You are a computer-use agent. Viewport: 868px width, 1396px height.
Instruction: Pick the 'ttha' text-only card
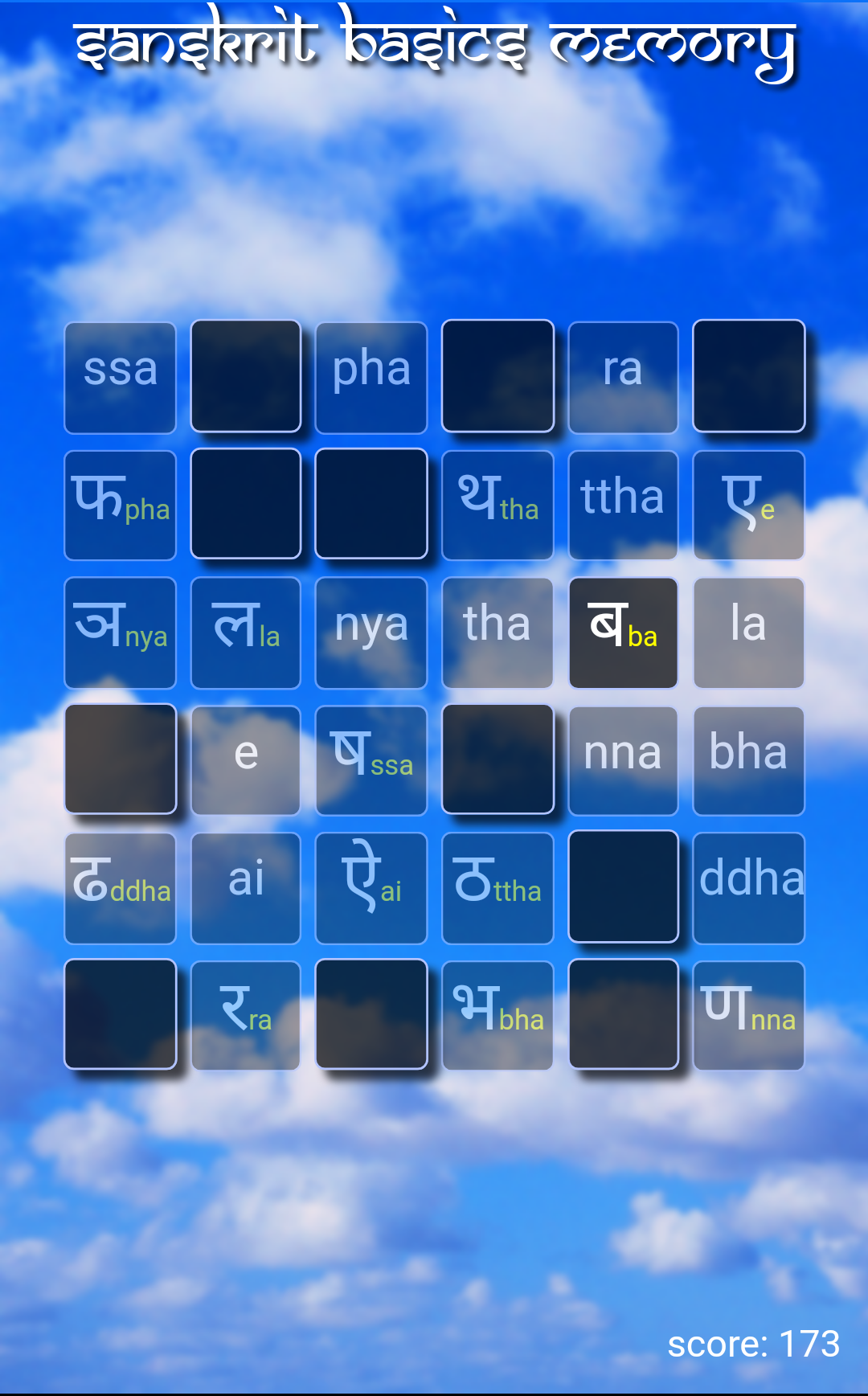[623, 505]
